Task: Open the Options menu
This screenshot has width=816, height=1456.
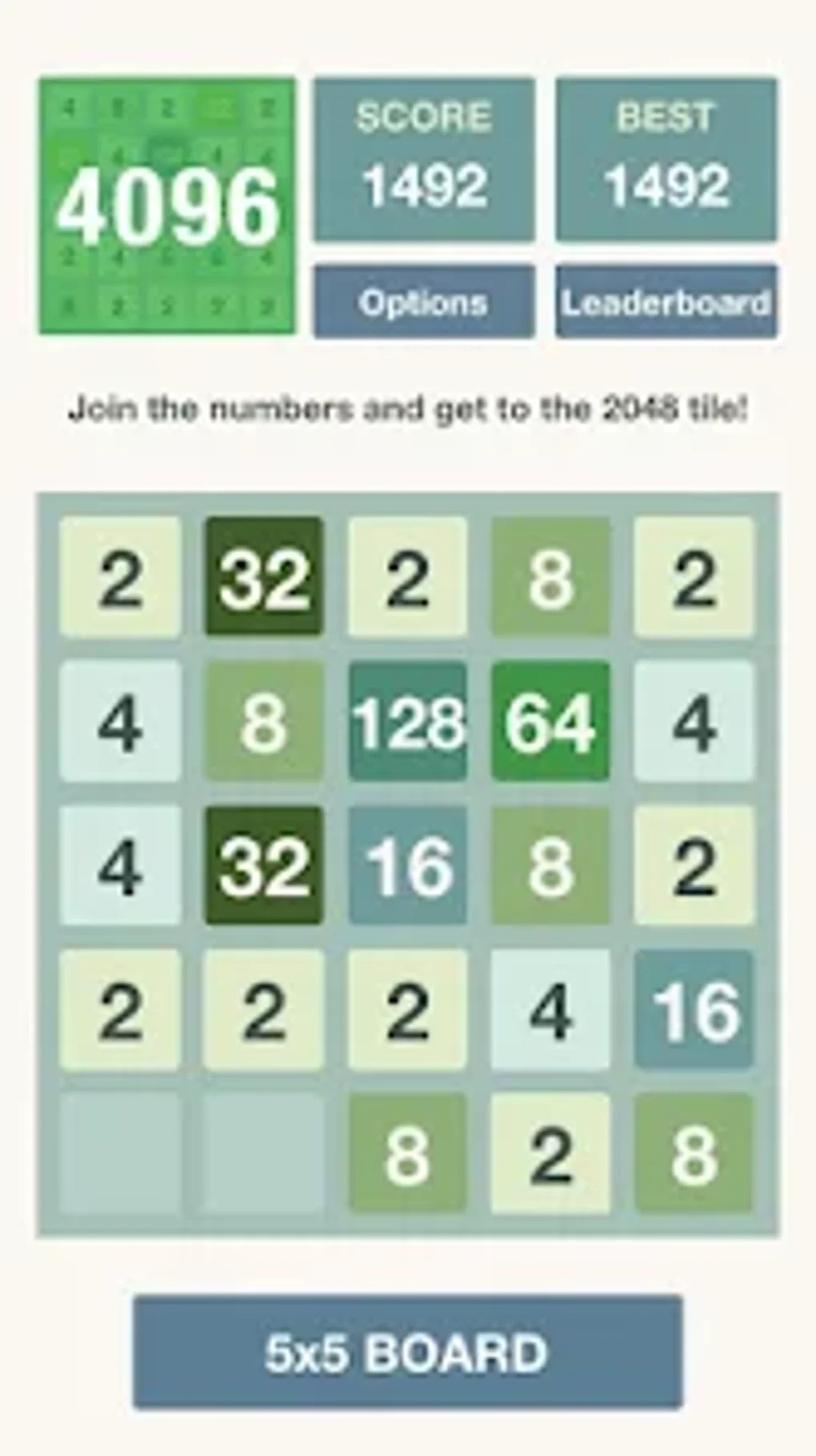Action: 423,303
